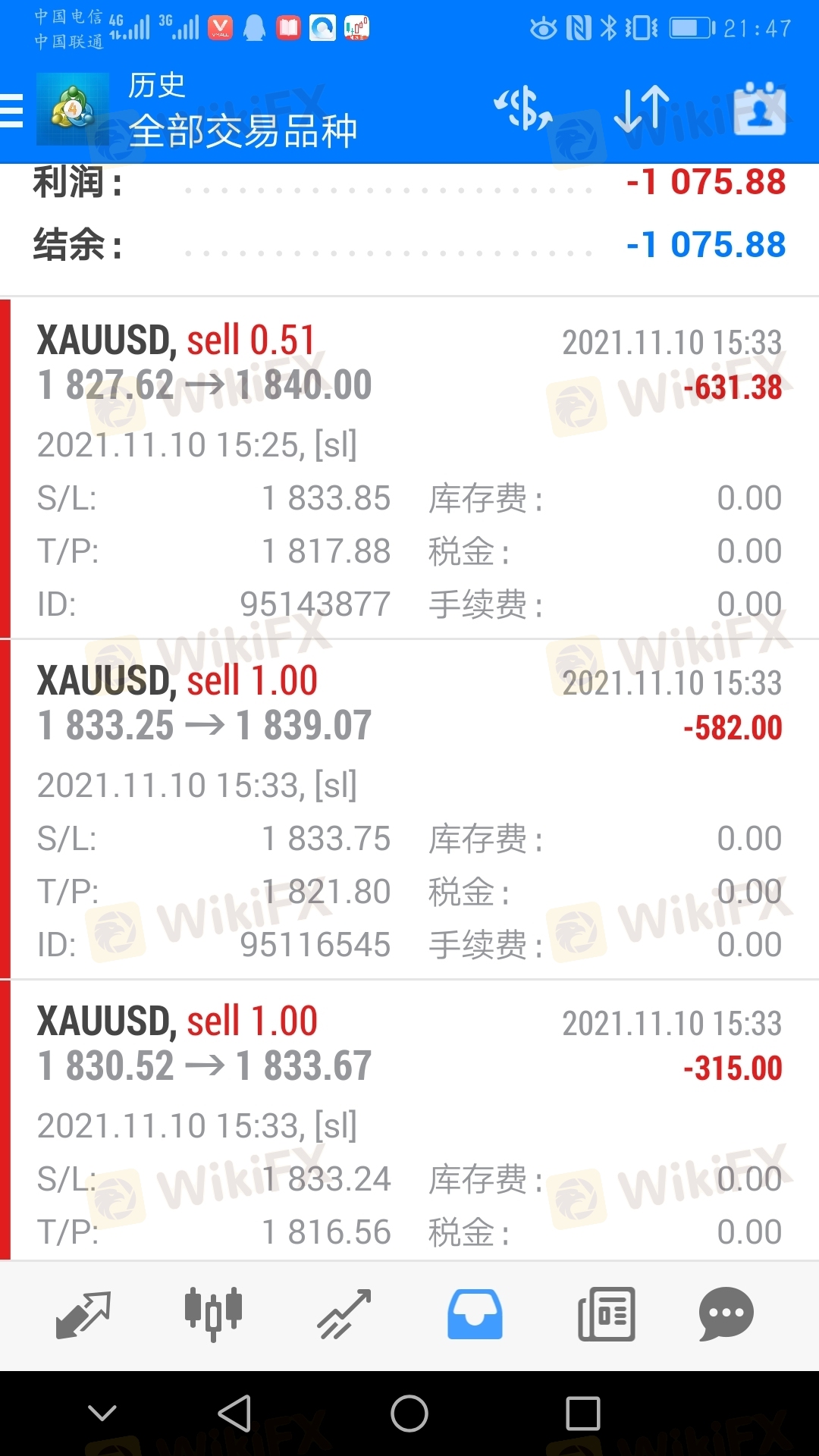Go to the home screen
This screenshot has height=1456, width=819.
coord(409,1414)
